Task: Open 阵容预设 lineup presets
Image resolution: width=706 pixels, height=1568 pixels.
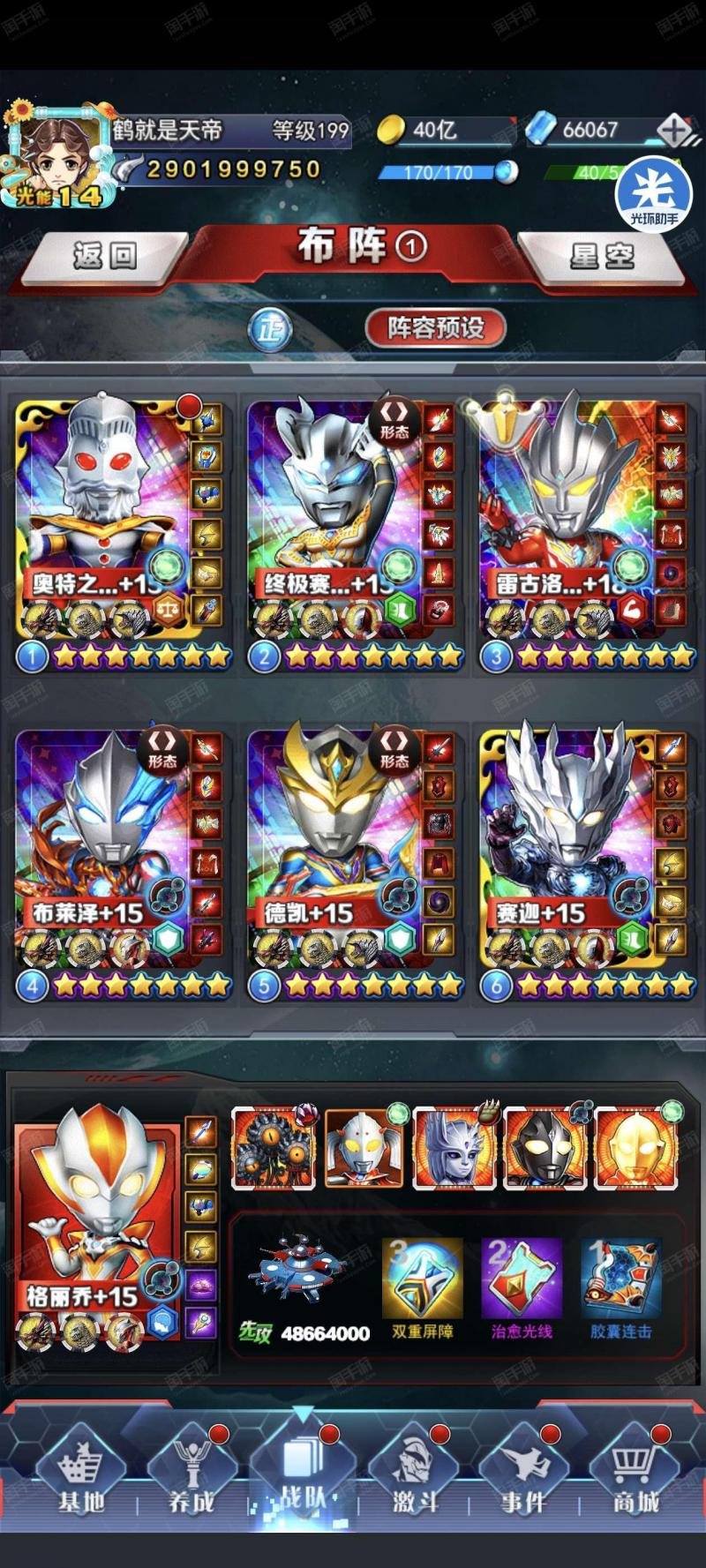Action: point(436,327)
